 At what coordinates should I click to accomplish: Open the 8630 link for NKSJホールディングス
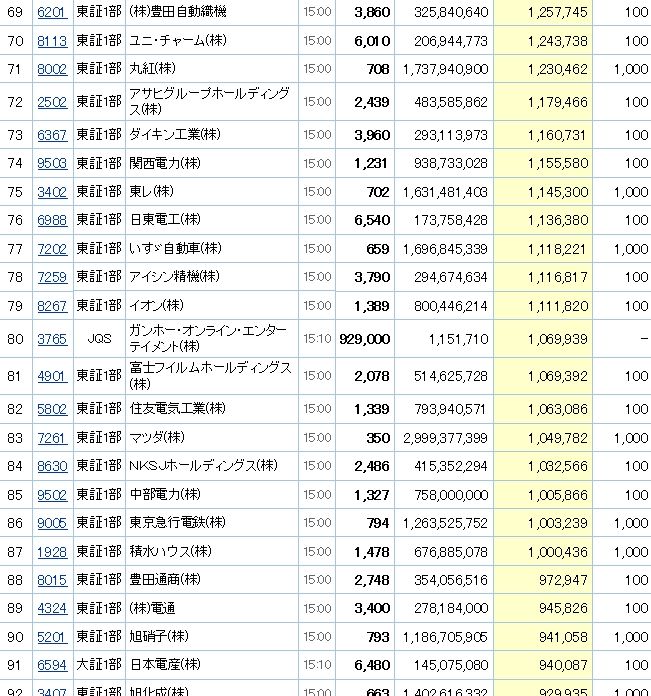pos(52,466)
